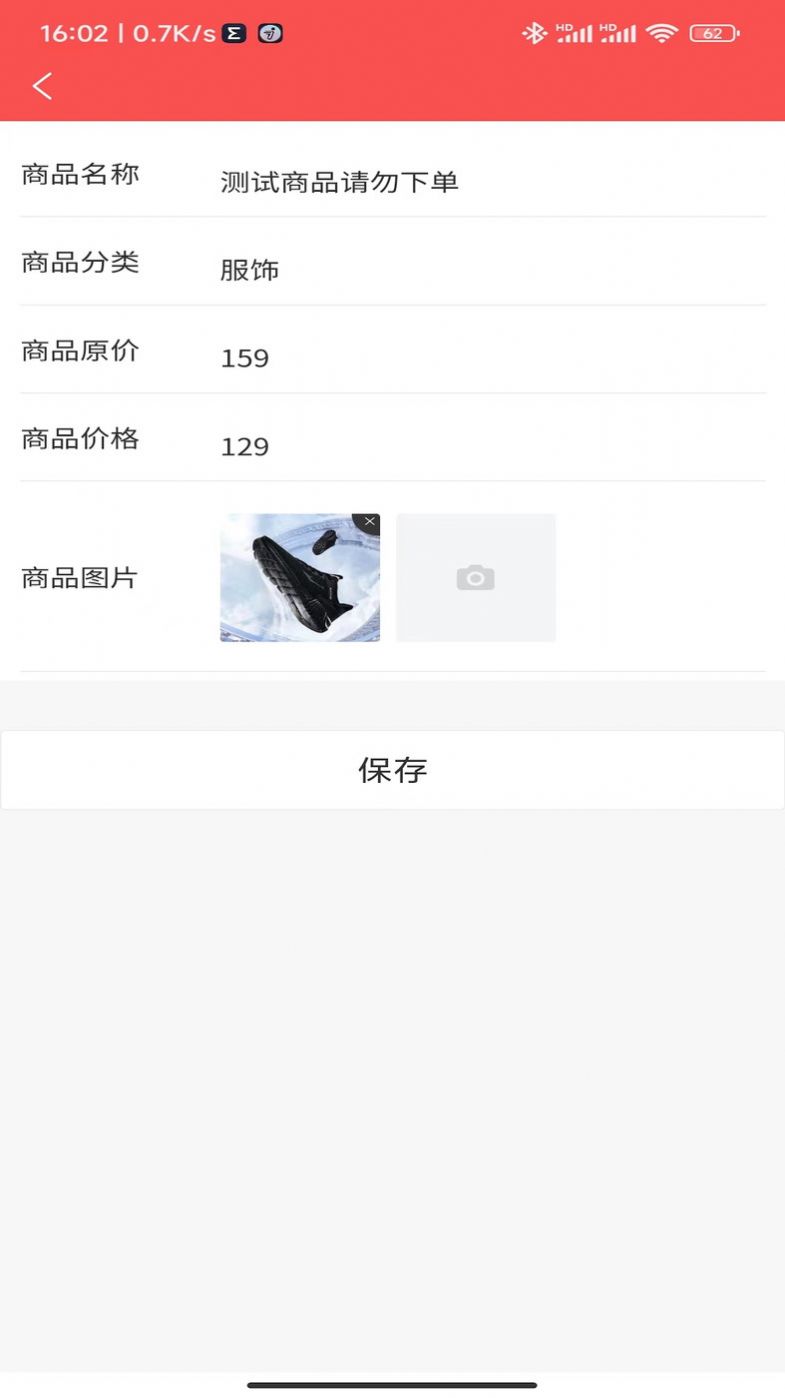This screenshot has height=1398, width=785.
Task: Remove the shoe image via the X icon
Action: [370, 521]
